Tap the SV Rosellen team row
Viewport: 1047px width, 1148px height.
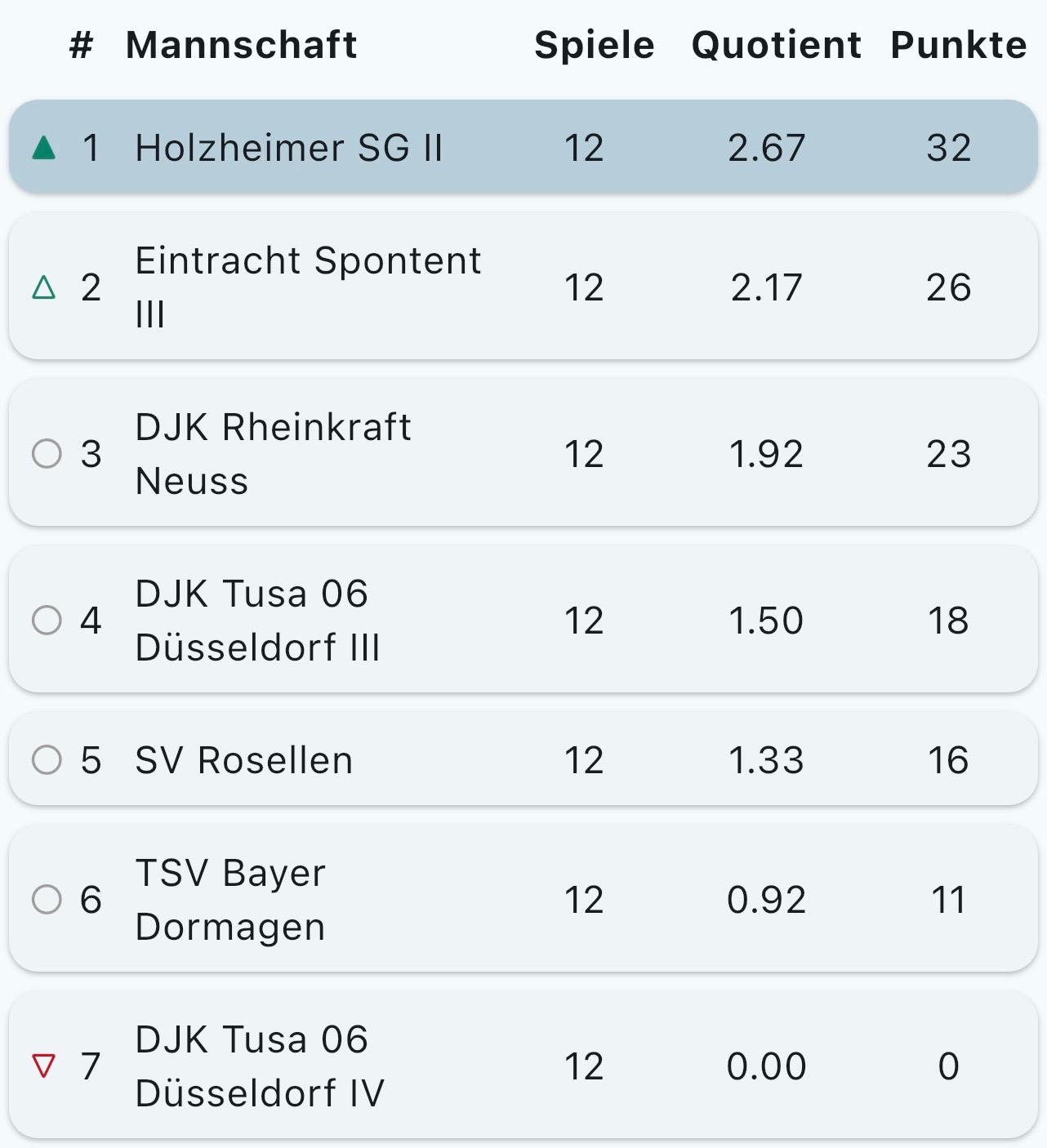tap(523, 759)
